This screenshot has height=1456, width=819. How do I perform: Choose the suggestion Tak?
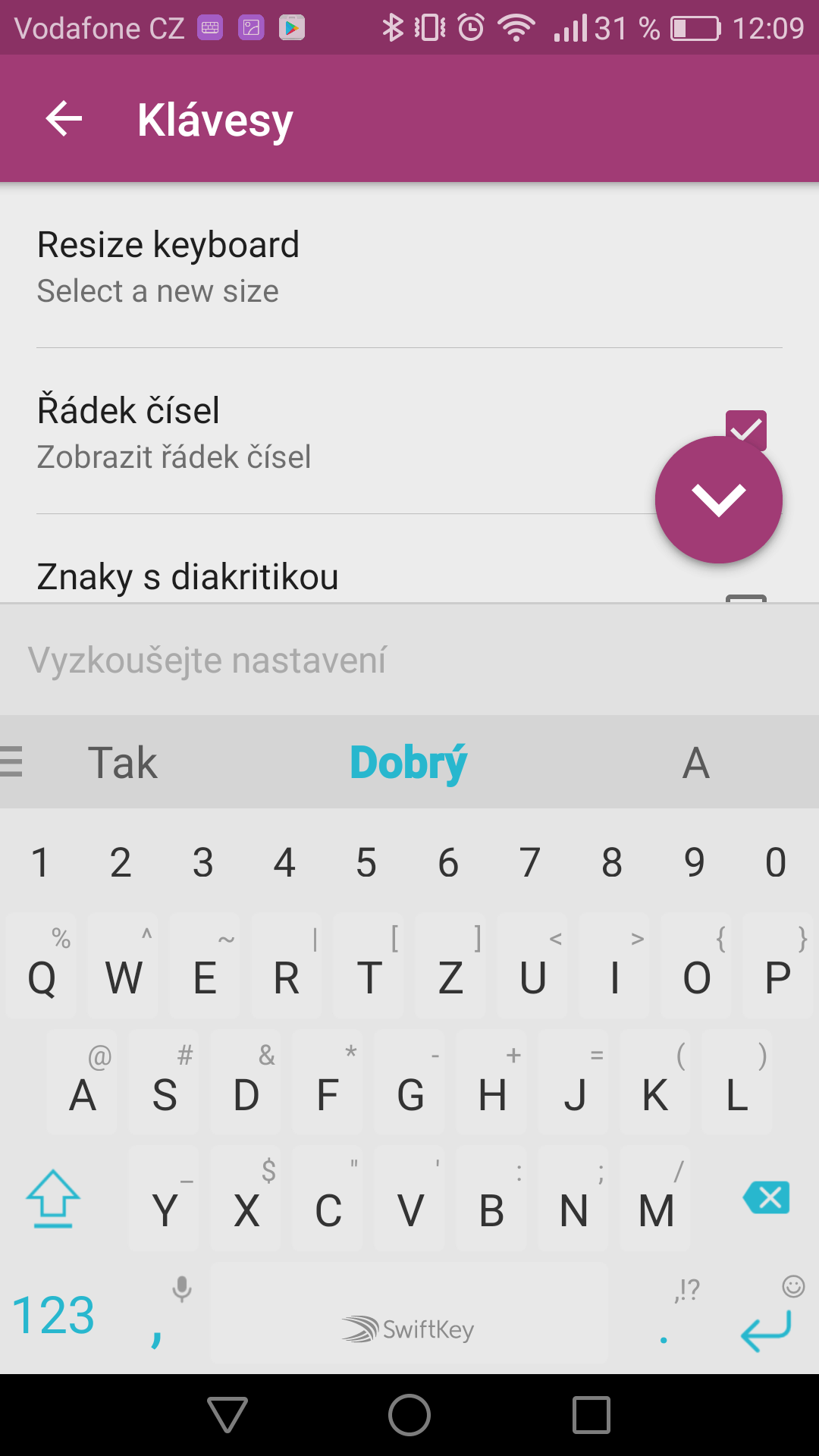click(123, 762)
